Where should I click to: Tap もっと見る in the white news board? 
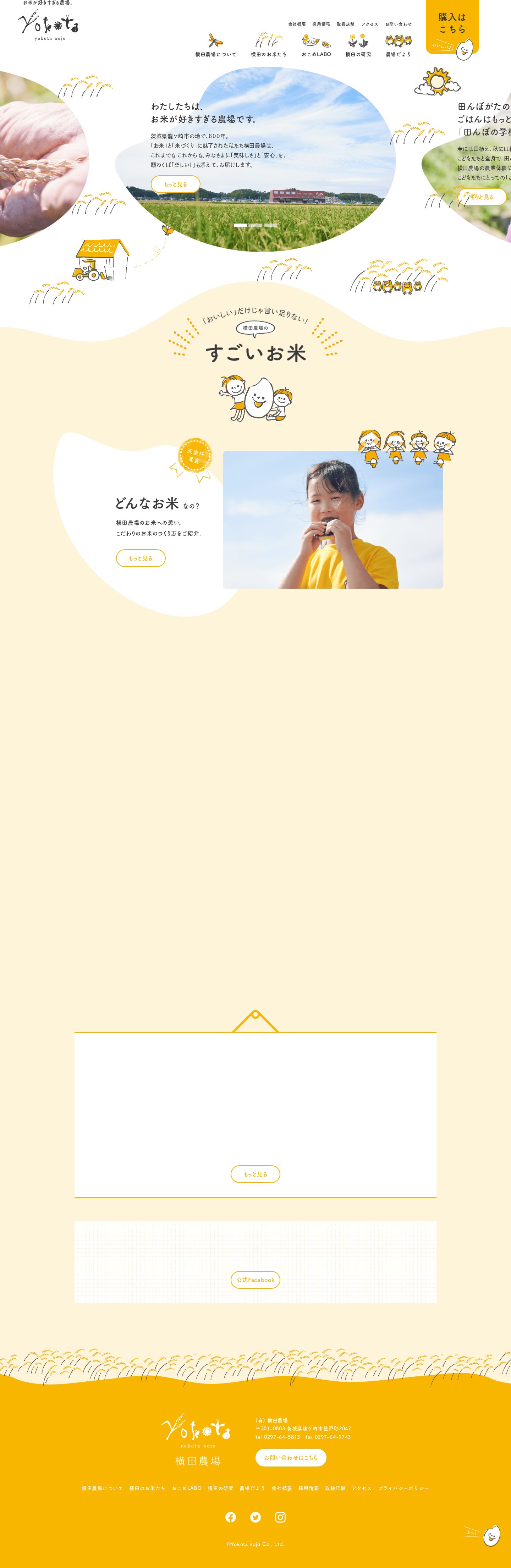255,1174
